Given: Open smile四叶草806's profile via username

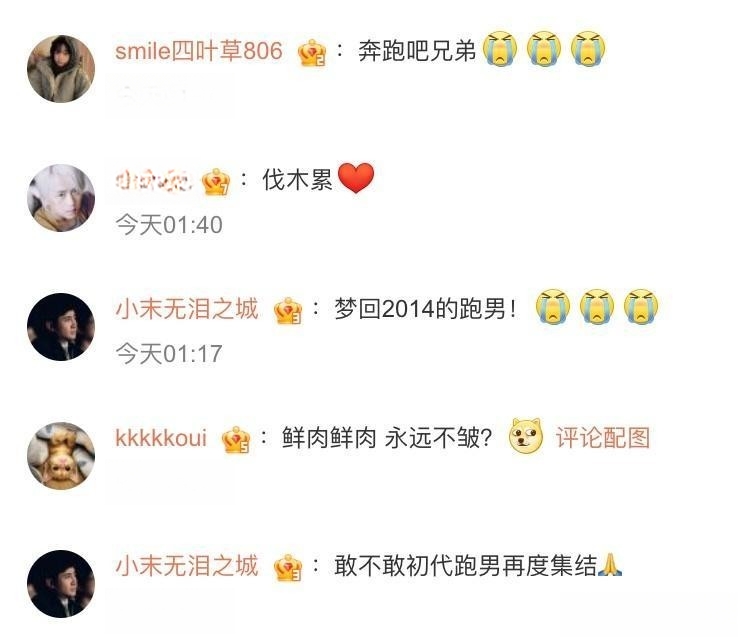Looking at the screenshot, I should (x=199, y=52).
